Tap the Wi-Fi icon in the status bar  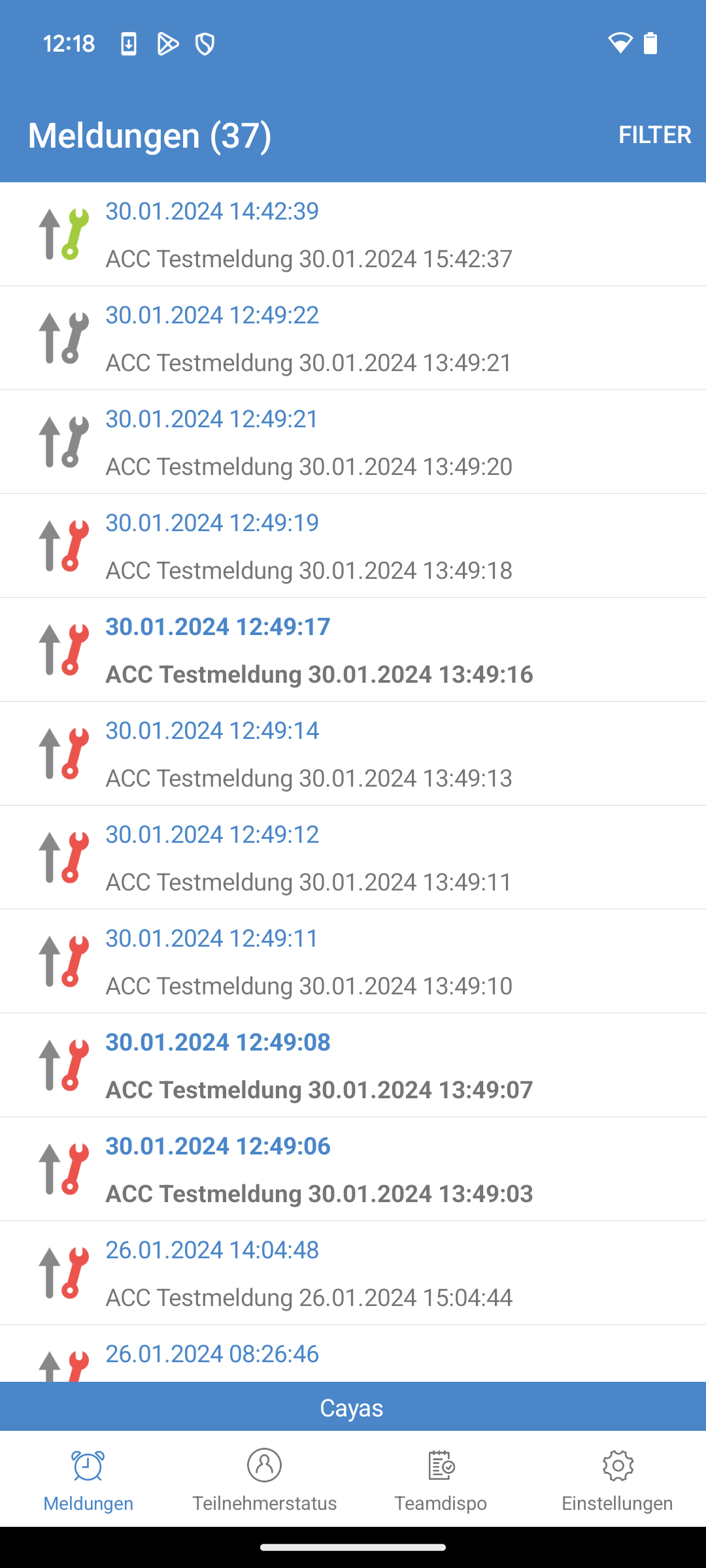[x=619, y=43]
